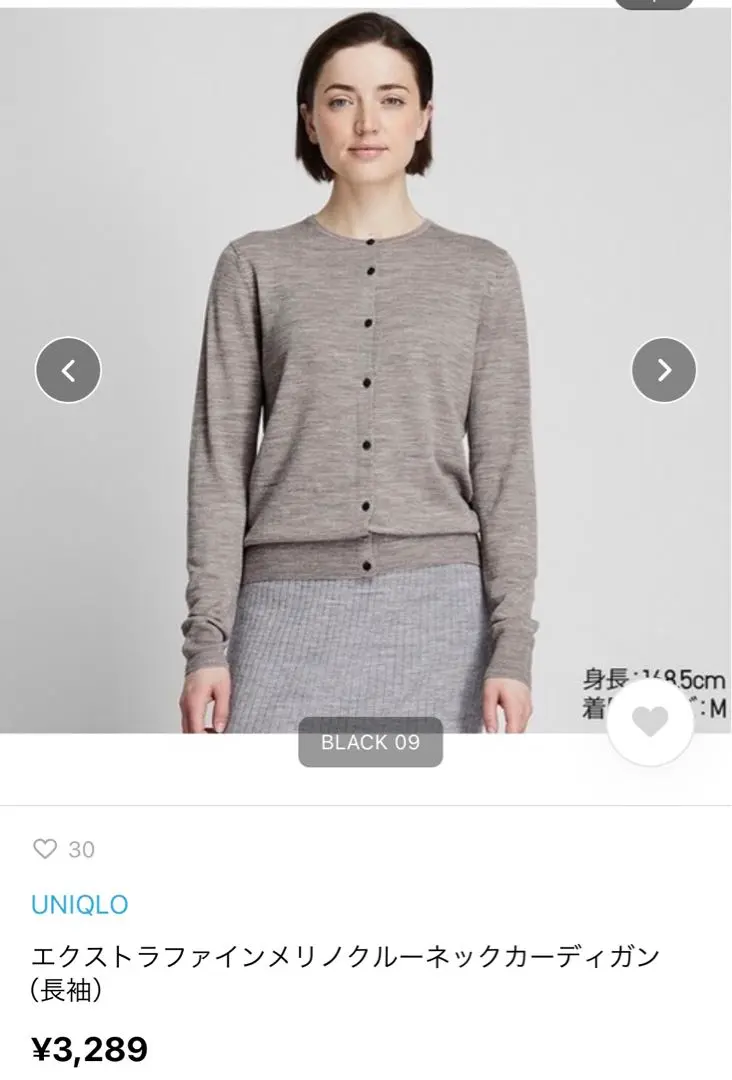The width and height of the screenshot is (732, 1080).
Task: Open the UNIQLO brand link
Action: click(80, 905)
